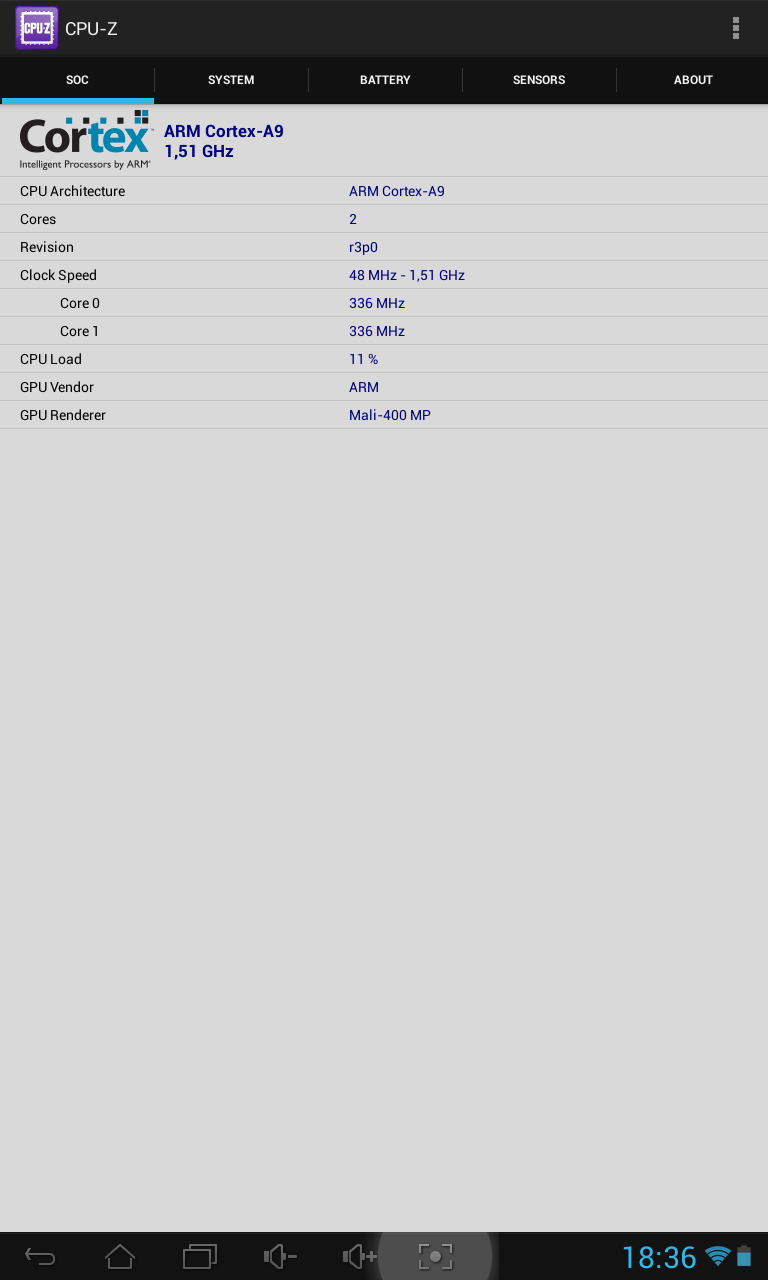Go to the home screen
This screenshot has width=768, height=1280.
(120, 1256)
